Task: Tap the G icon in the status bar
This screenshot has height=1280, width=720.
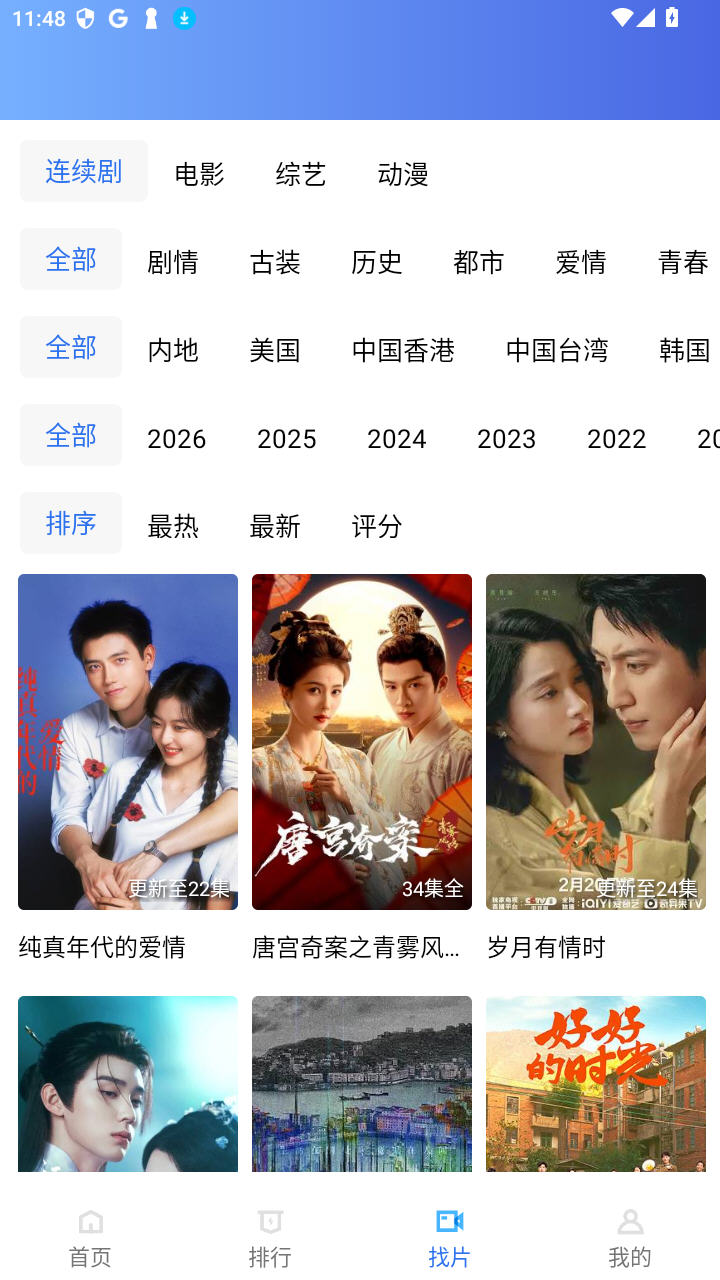Action: pyautogui.click(x=117, y=17)
